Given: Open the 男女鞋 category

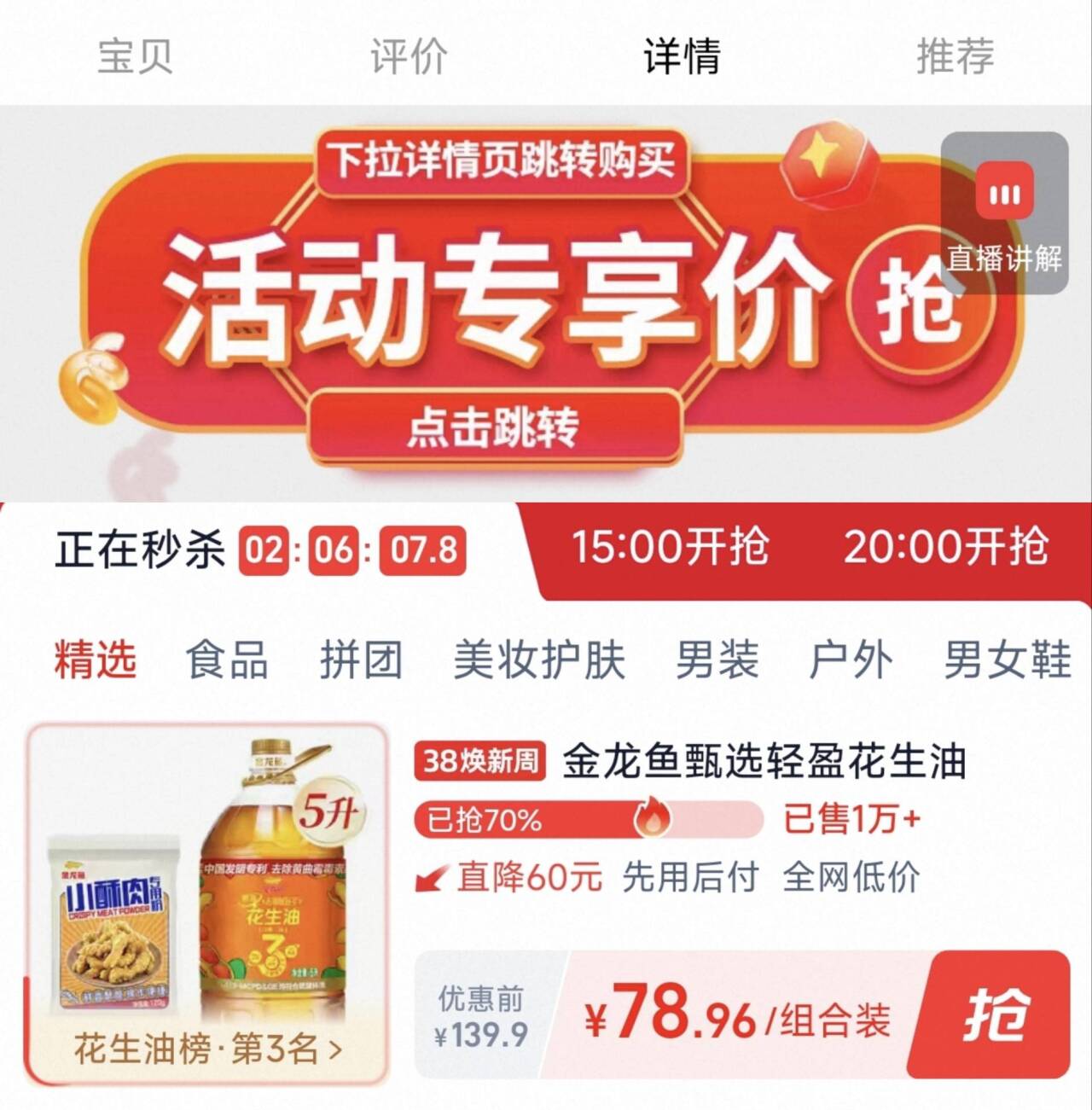Looking at the screenshot, I should click(x=1007, y=660).
